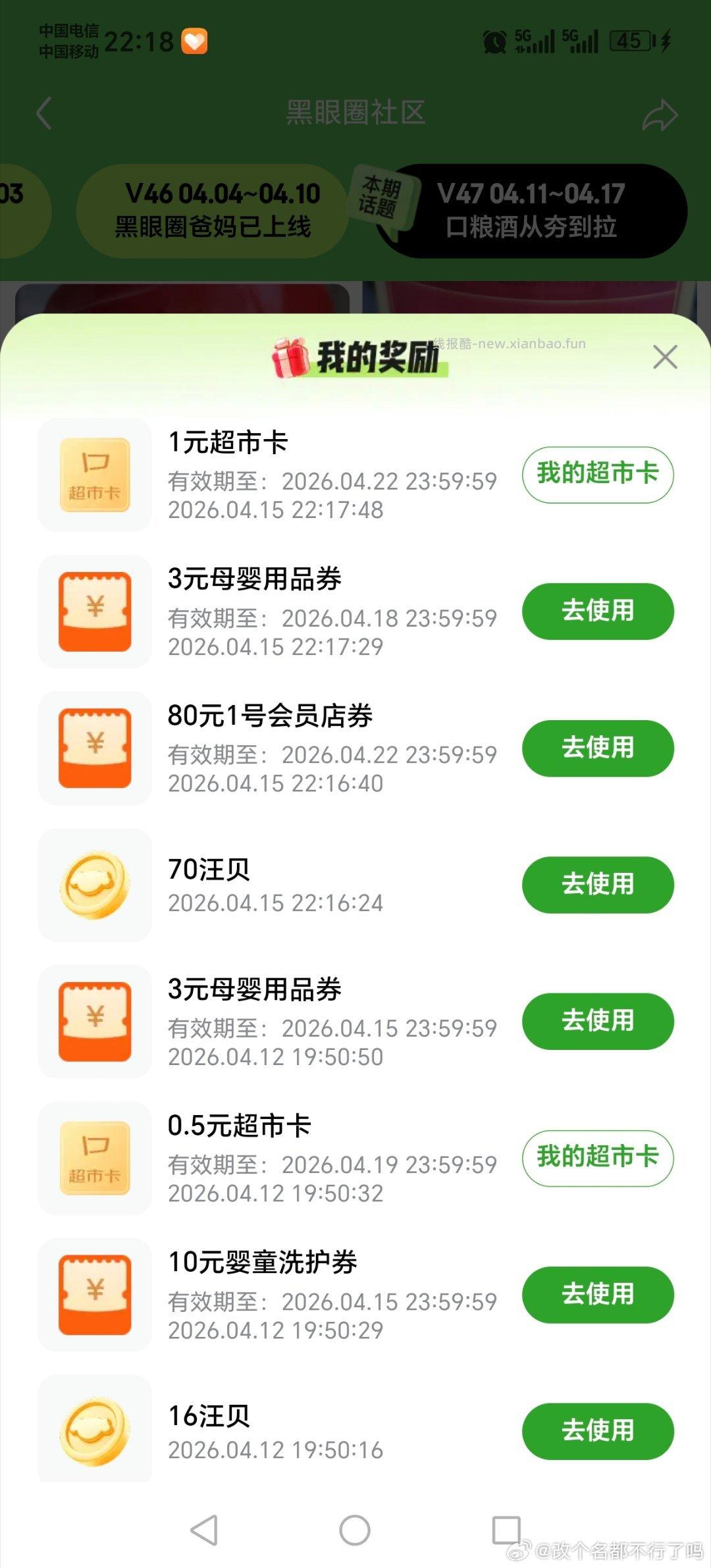Viewport: 711px width, 1568px height.
Task: Tap 去使用 for 80元1号会员店券
Action: pyautogui.click(x=596, y=747)
